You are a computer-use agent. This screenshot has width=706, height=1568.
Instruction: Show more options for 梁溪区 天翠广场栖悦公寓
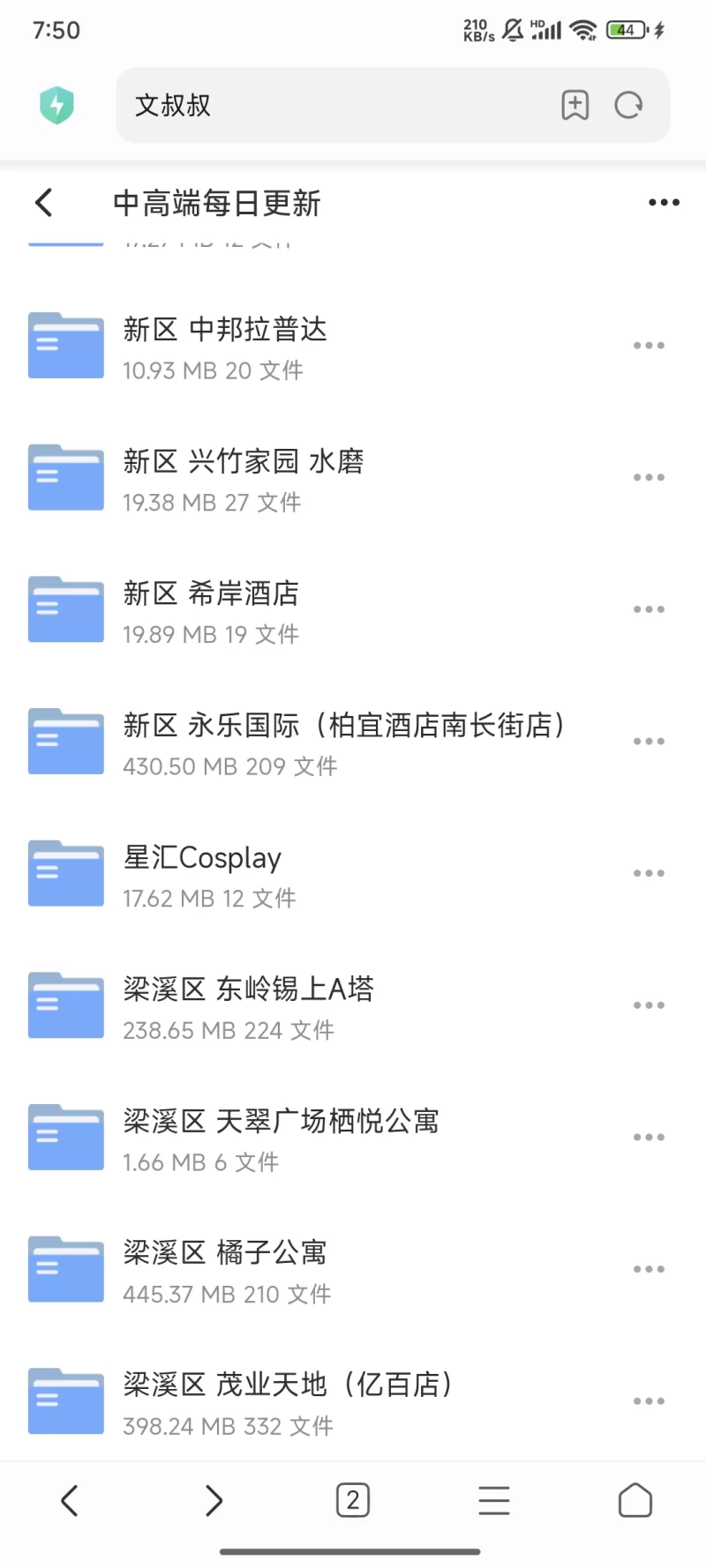click(649, 1138)
